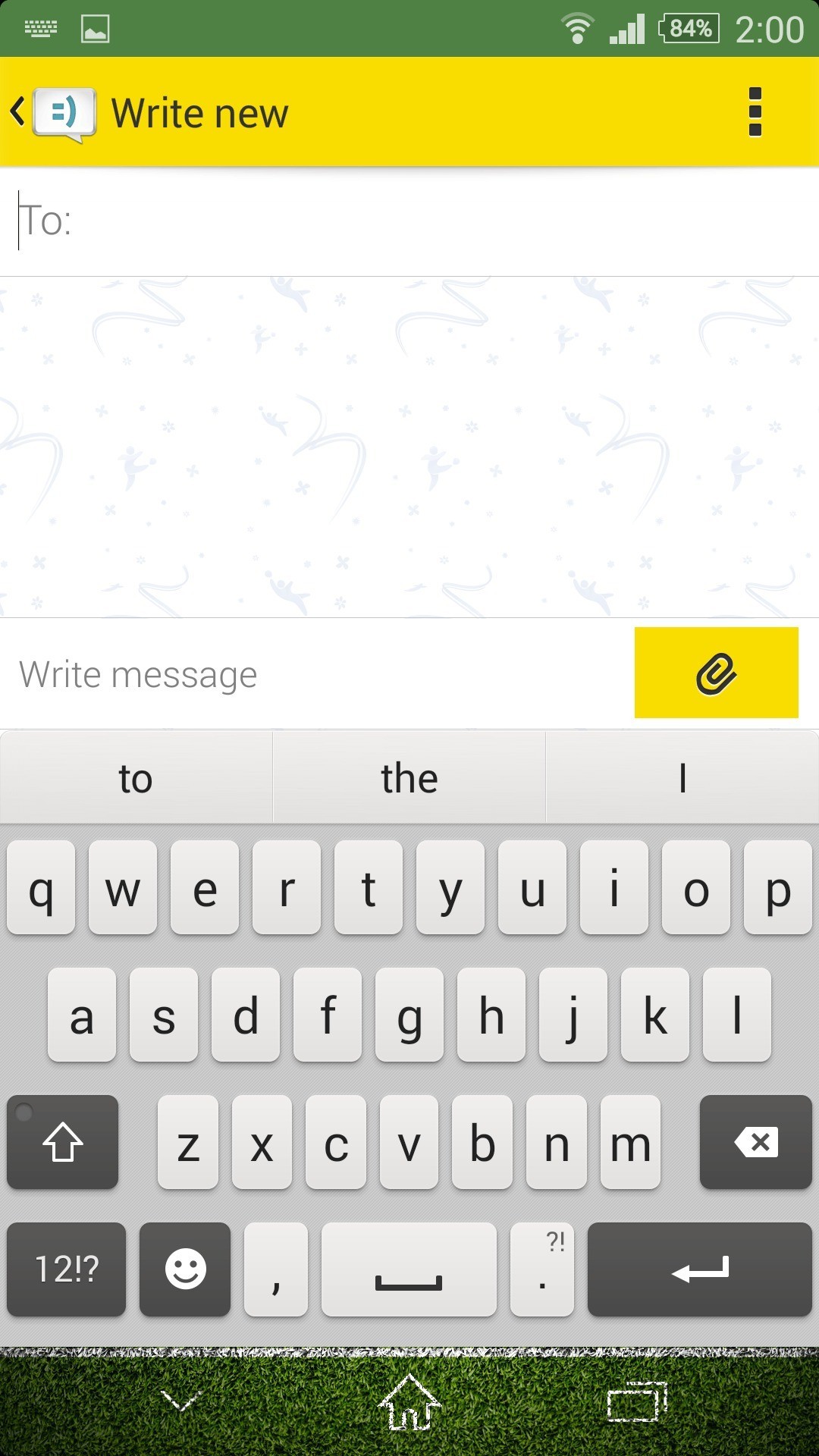Tap the space bar

(409, 1269)
